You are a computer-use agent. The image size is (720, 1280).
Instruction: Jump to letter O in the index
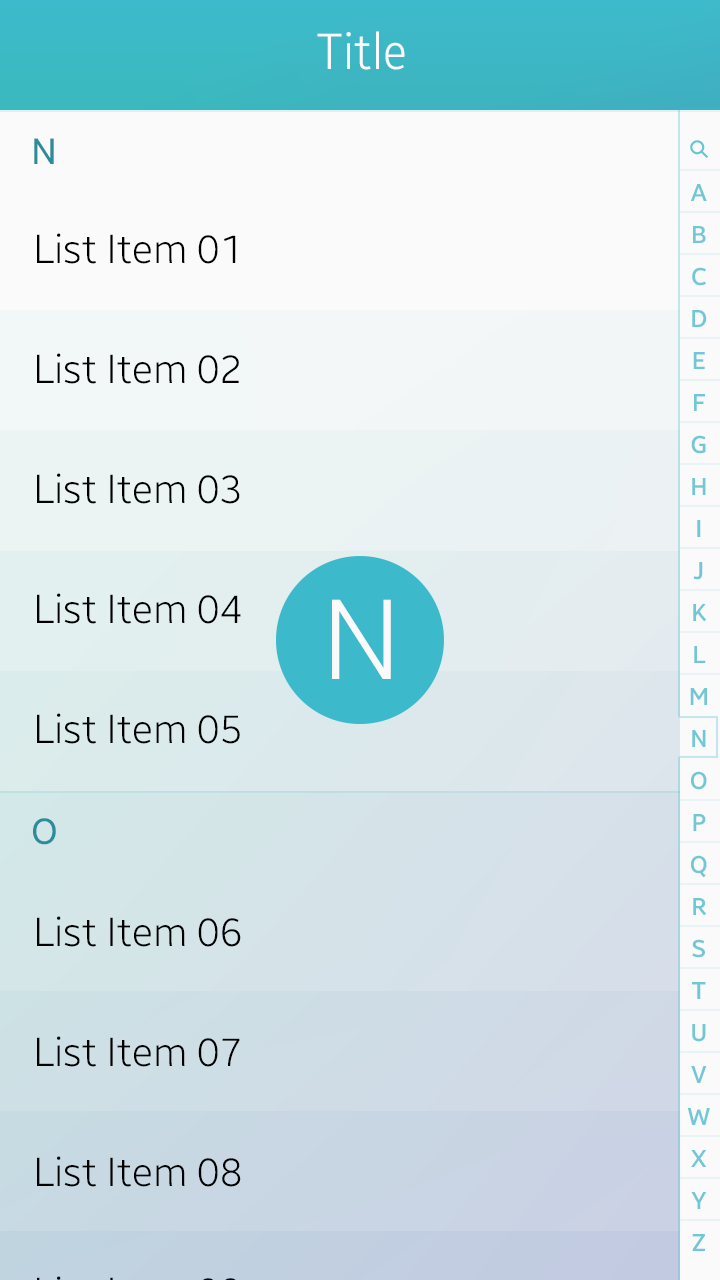point(699,780)
